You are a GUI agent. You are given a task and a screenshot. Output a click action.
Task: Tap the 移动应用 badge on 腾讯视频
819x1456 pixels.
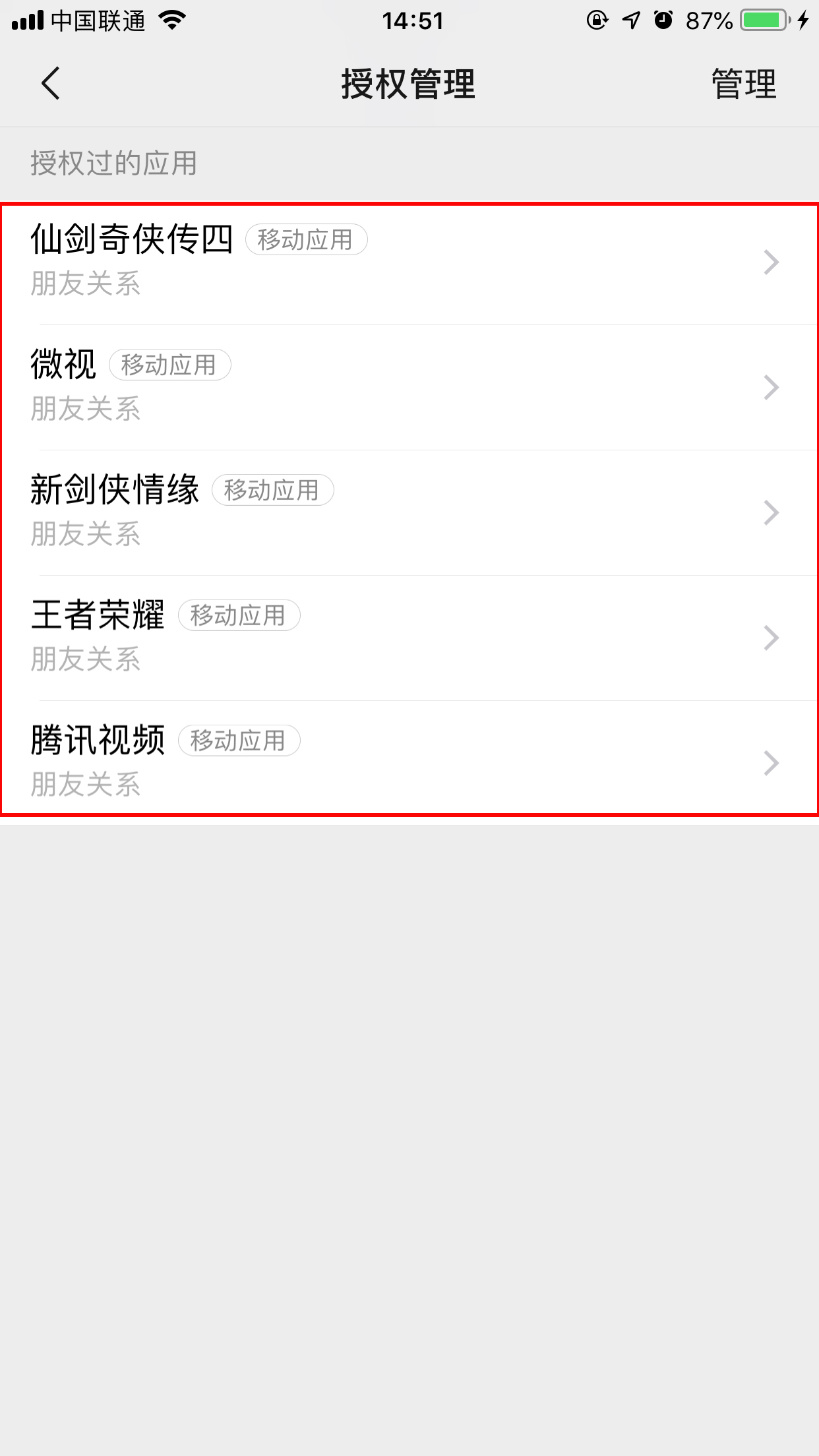[x=239, y=741]
